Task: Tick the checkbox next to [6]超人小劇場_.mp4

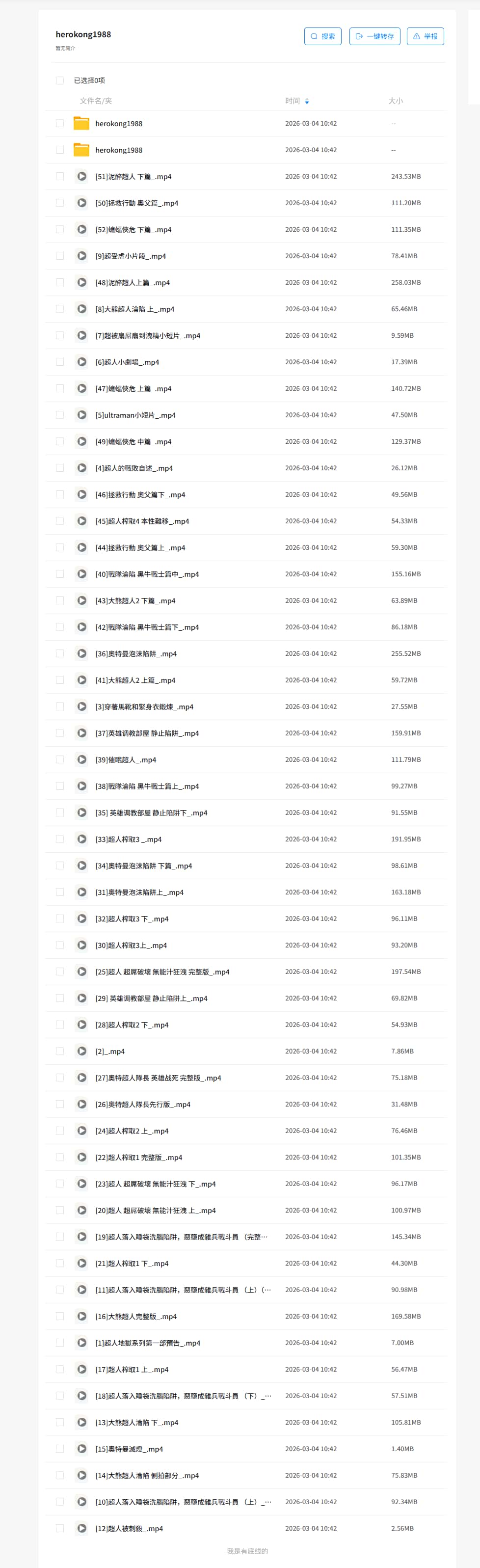Action: pyautogui.click(x=59, y=362)
